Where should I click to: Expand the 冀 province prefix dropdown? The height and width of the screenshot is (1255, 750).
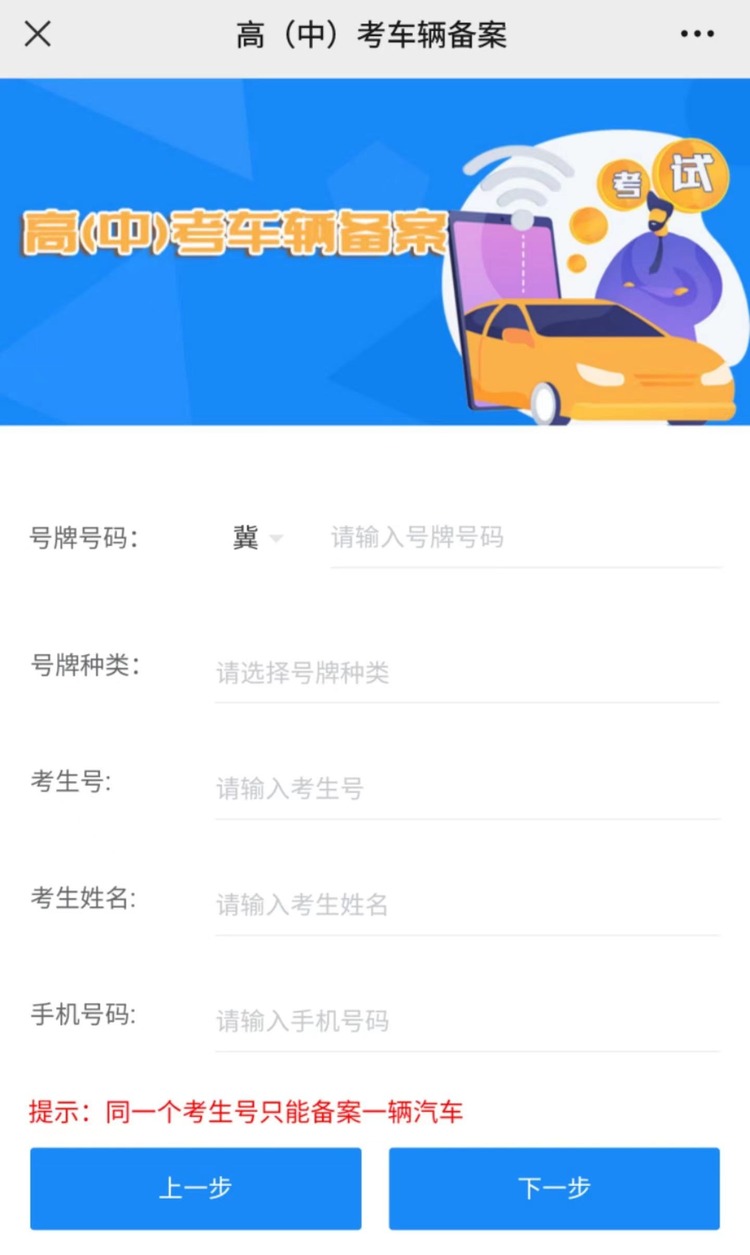(x=257, y=538)
